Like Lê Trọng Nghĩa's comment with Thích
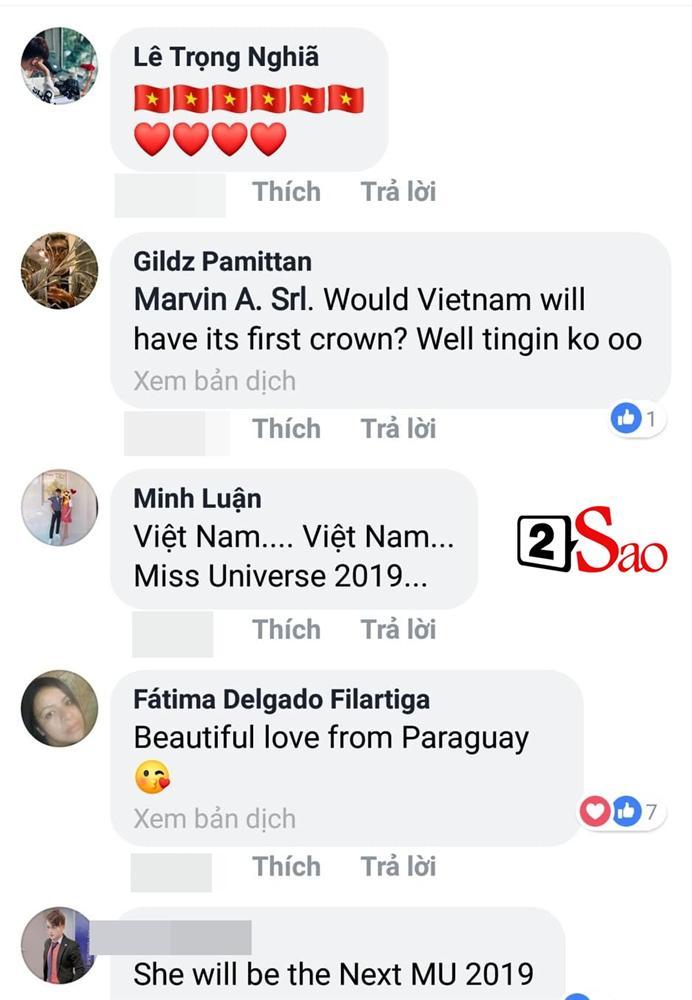 [286, 191]
